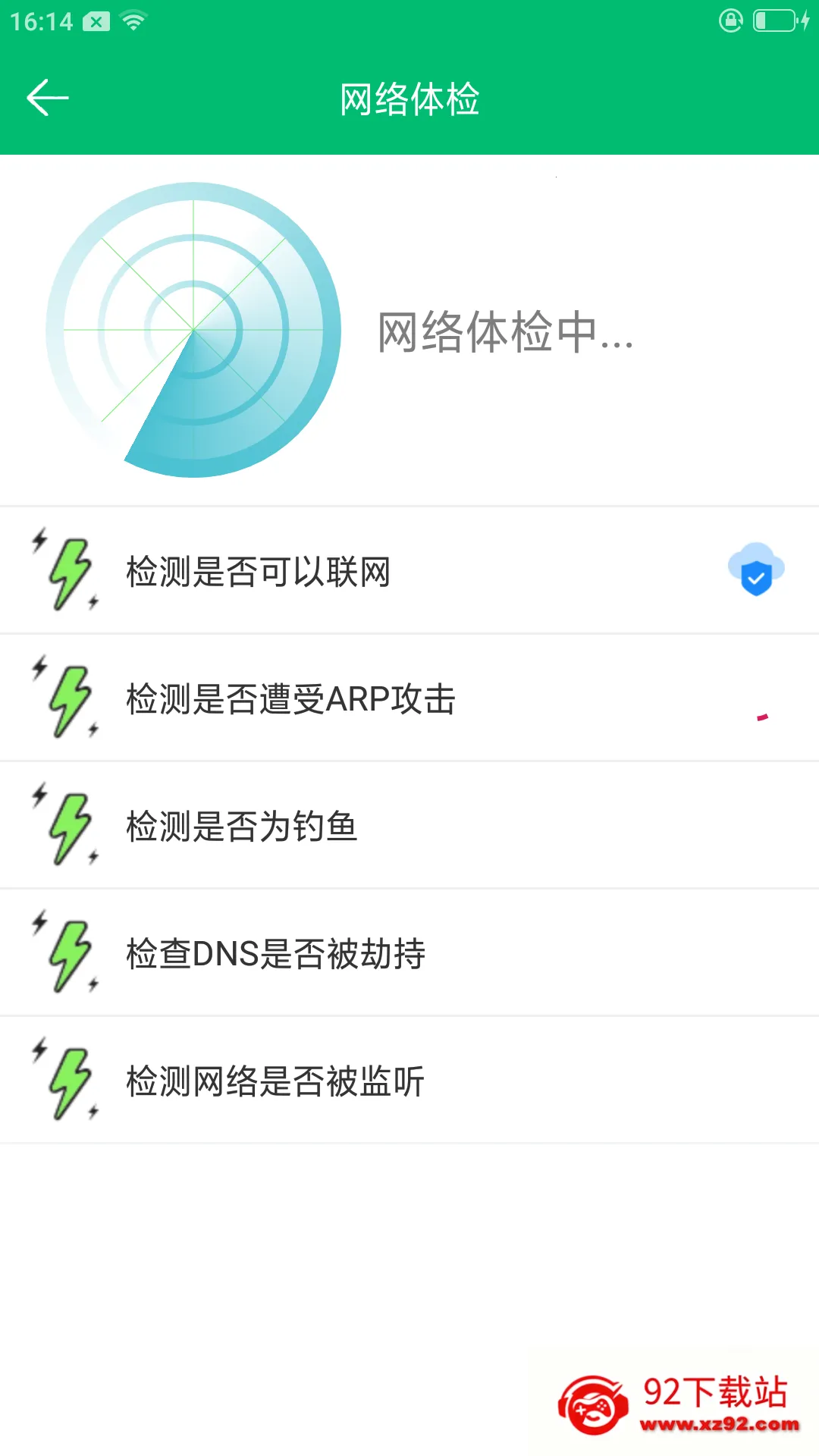The width and height of the screenshot is (819, 1456).
Task: Open the 检测是否遭受ARP攻击 check row
Action: coord(409,698)
